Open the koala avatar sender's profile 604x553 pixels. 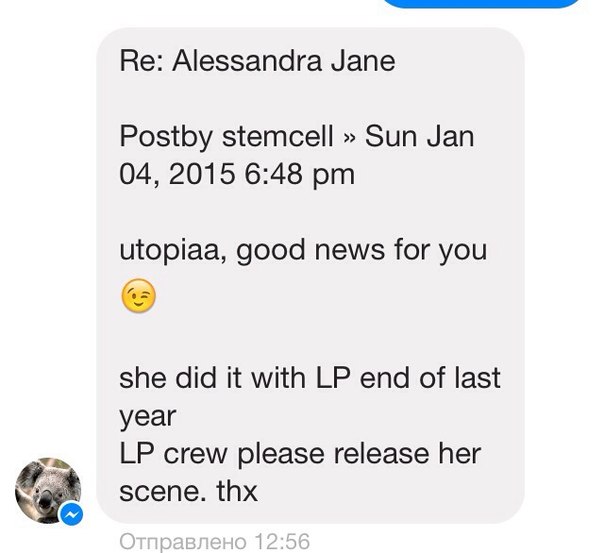pos(47,491)
